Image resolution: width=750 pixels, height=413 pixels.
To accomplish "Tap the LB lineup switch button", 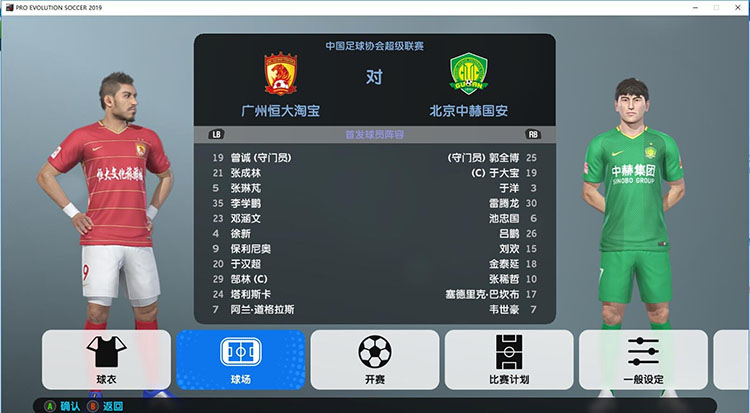I will point(217,133).
